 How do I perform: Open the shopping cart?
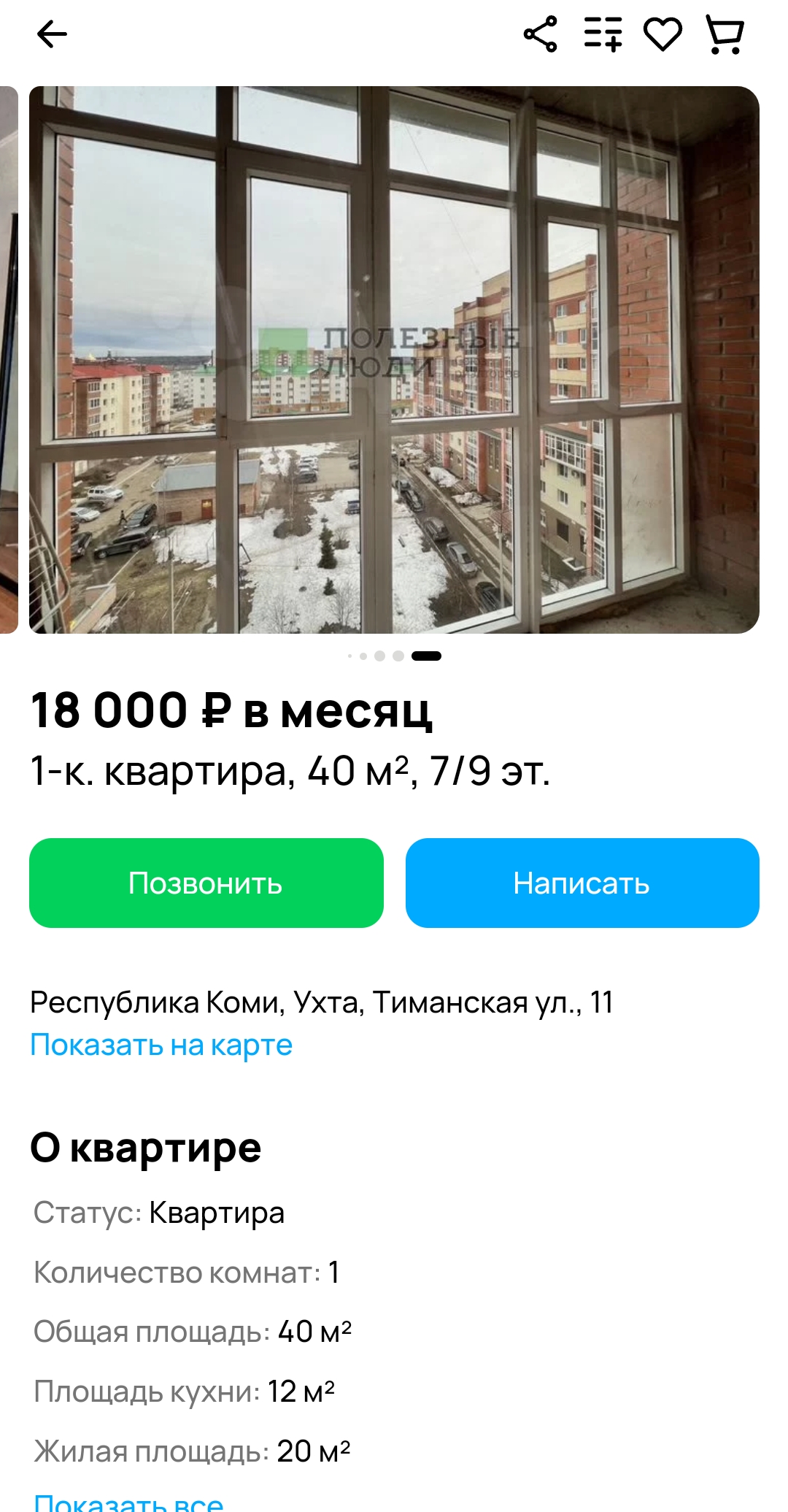tap(725, 35)
